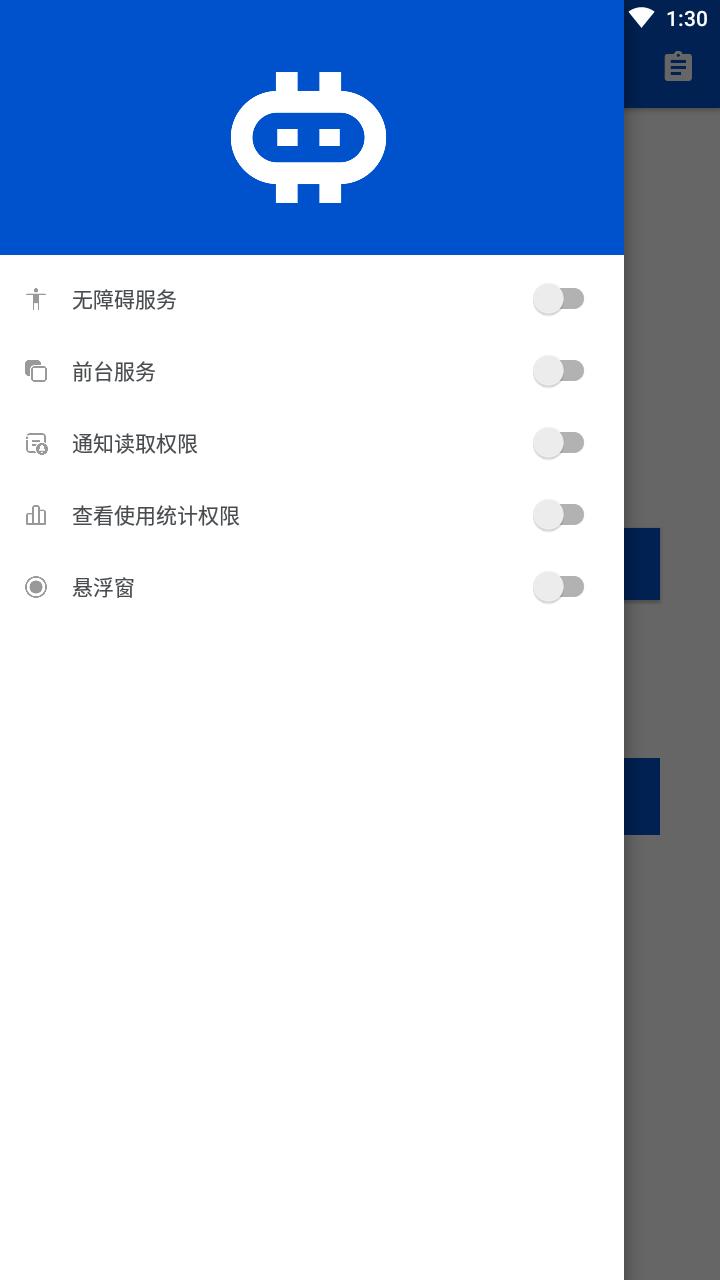The image size is (720, 1280).
Task: Click the accessibility person icon beside 无障碍服务
Action: point(37,298)
